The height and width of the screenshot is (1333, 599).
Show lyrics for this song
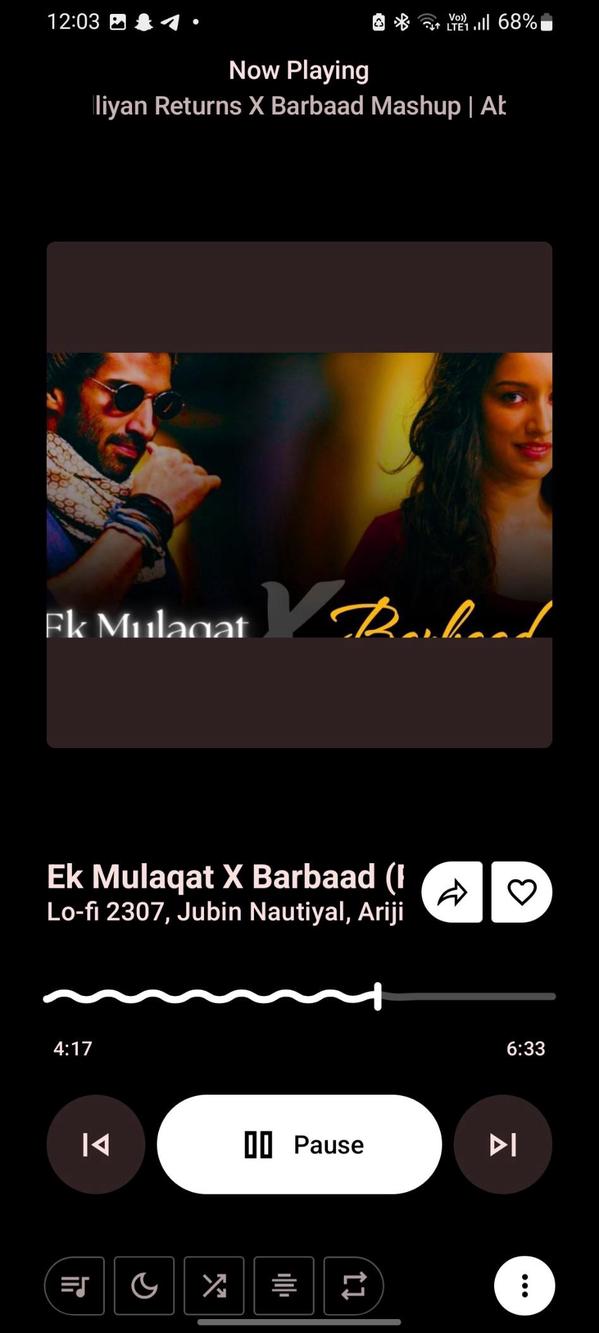(284, 1285)
